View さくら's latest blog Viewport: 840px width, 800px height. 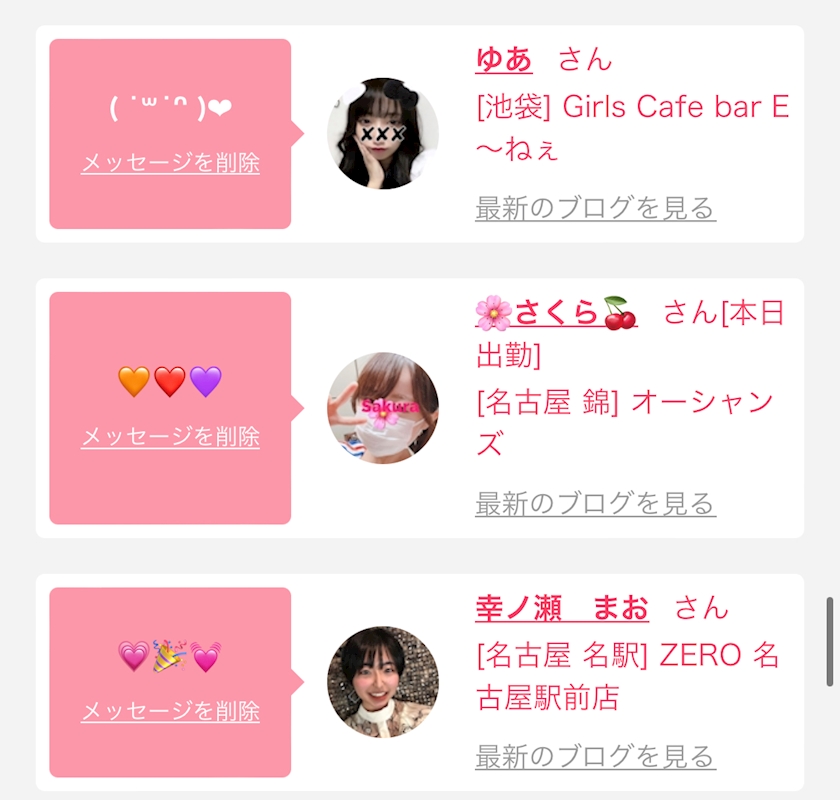[x=596, y=504]
